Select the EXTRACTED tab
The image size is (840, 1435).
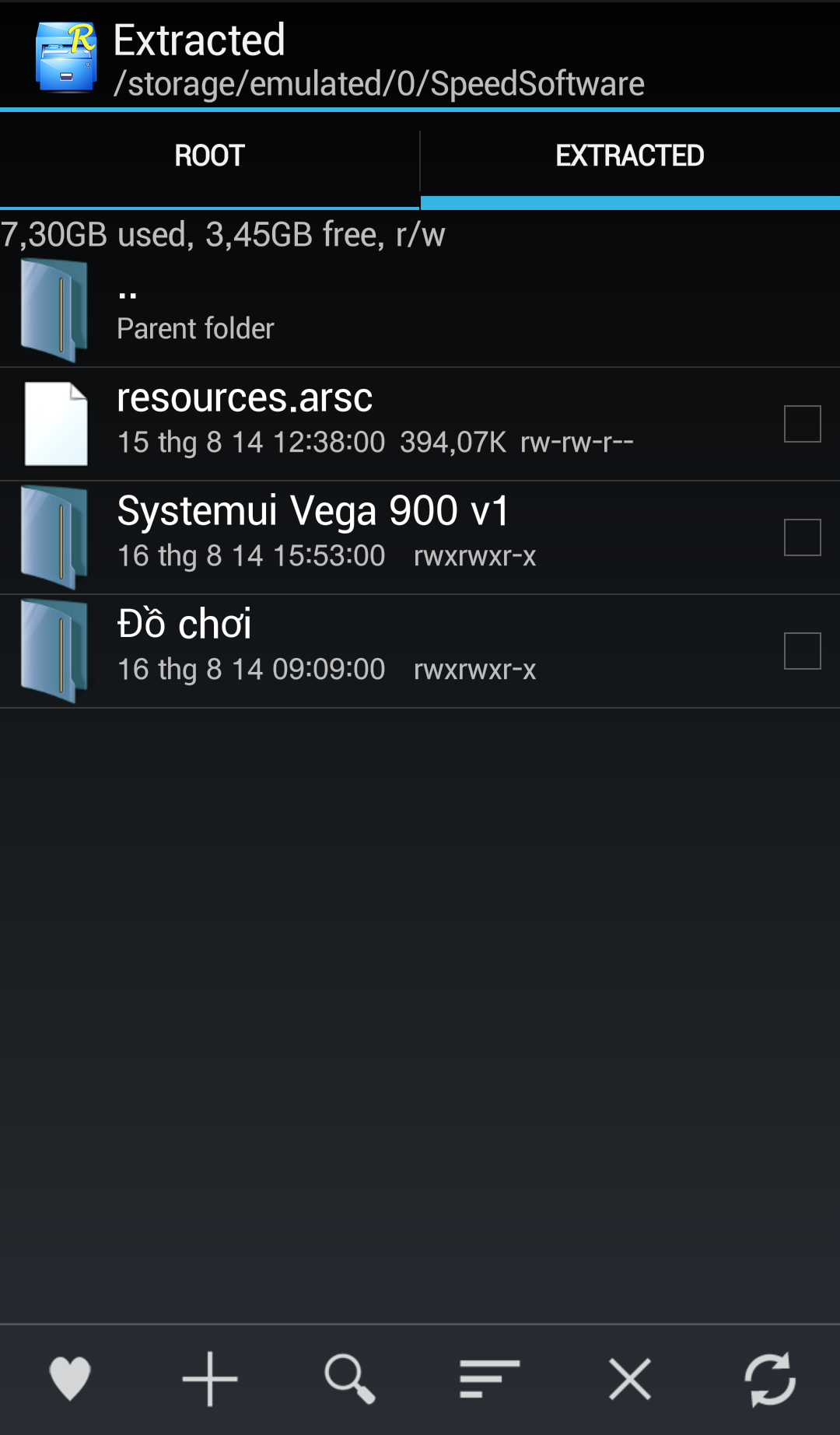tap(630, 156)
